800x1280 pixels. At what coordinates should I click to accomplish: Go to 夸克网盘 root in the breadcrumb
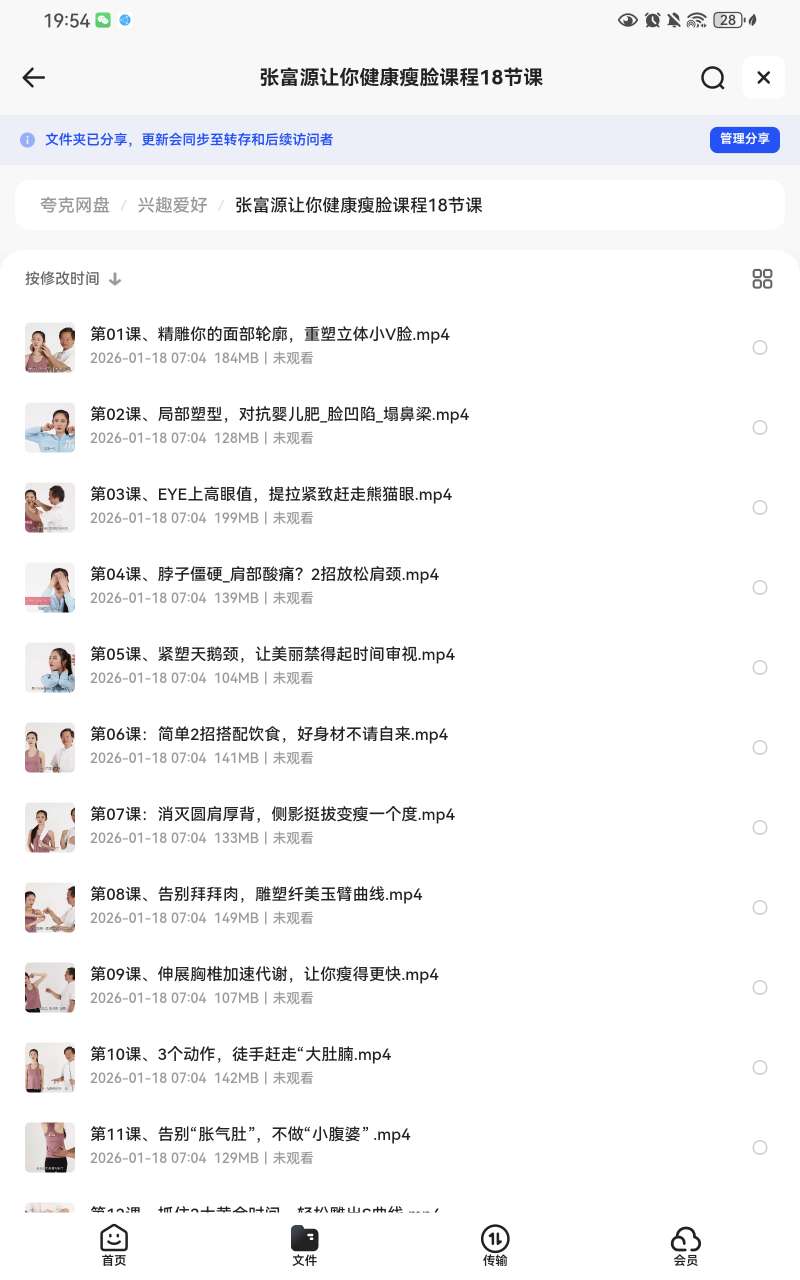(75, 205)
